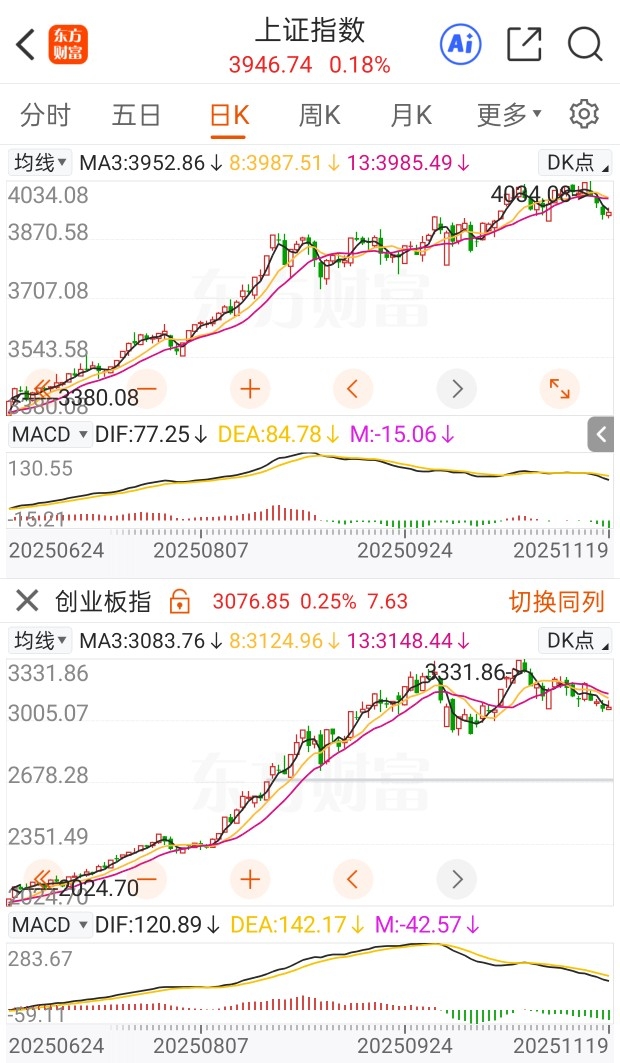Image resolution: width=620 pixels, height=1063 pixels.
Task: Zoom out the 上证指数 chart with minus
Action: [x=146, y=388]
